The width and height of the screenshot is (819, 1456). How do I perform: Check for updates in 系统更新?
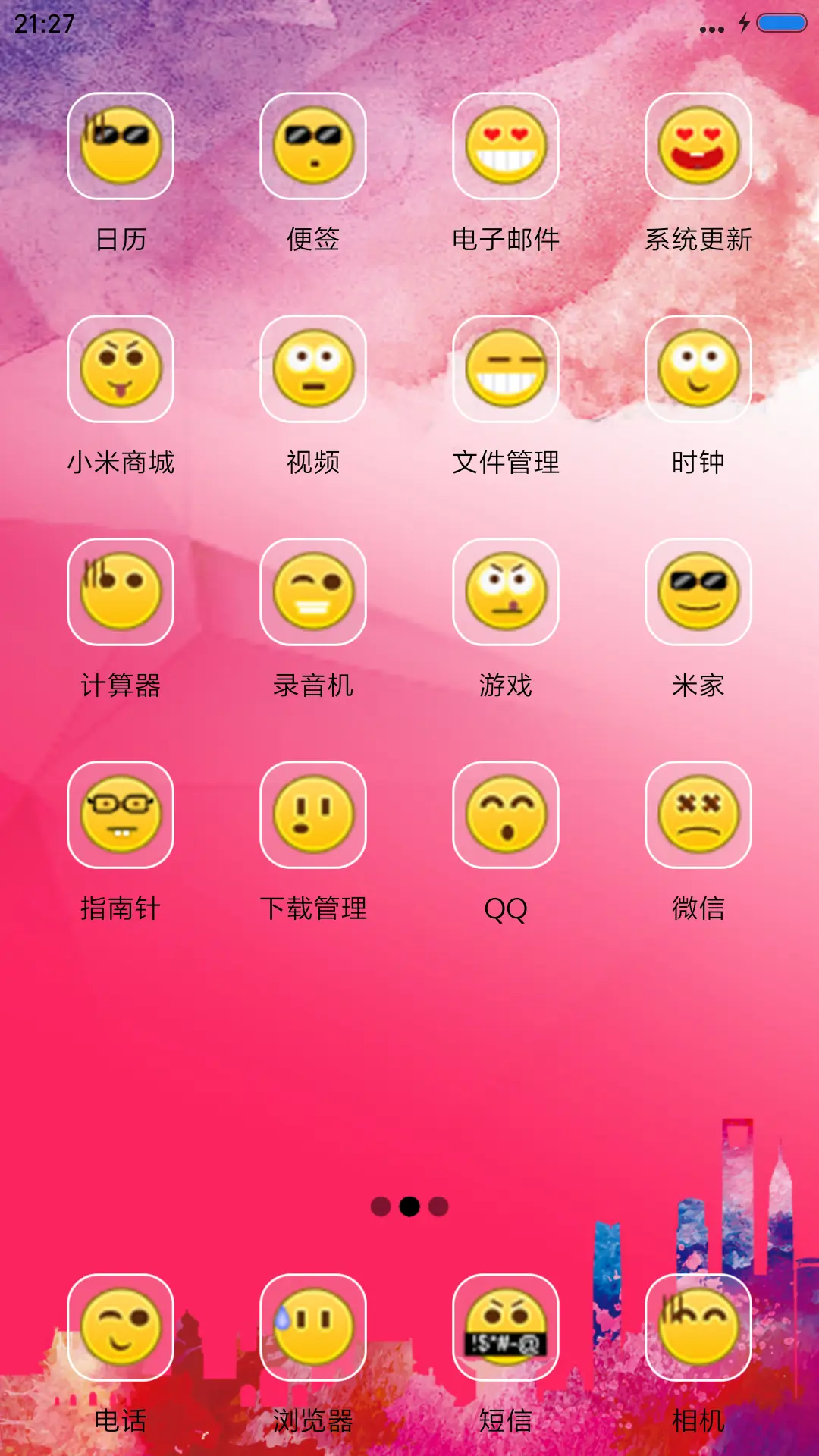698,147
